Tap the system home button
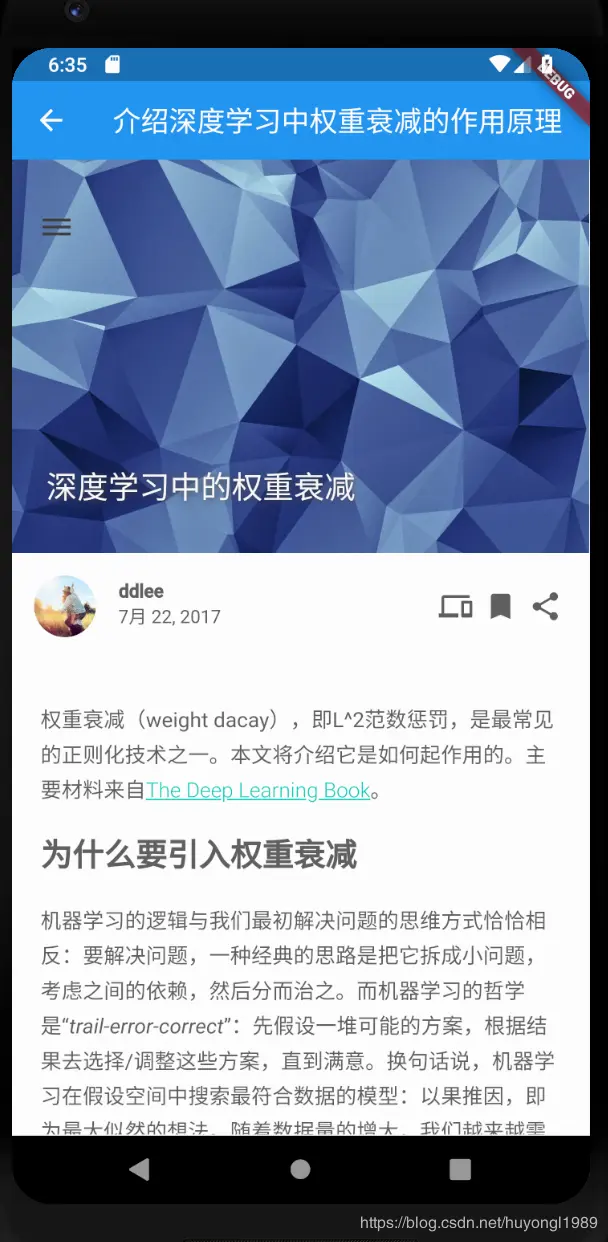 (x=300, y=1169)
